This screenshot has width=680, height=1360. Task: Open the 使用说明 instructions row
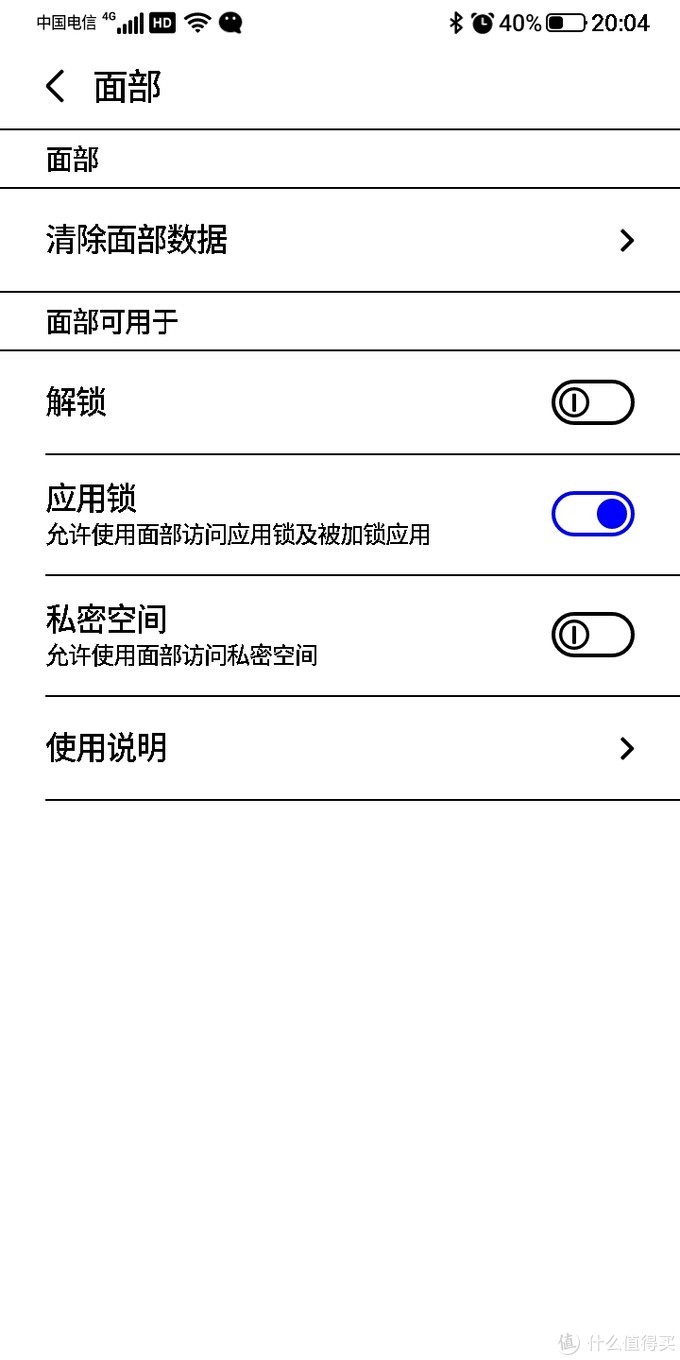click(x=340, y=748)
